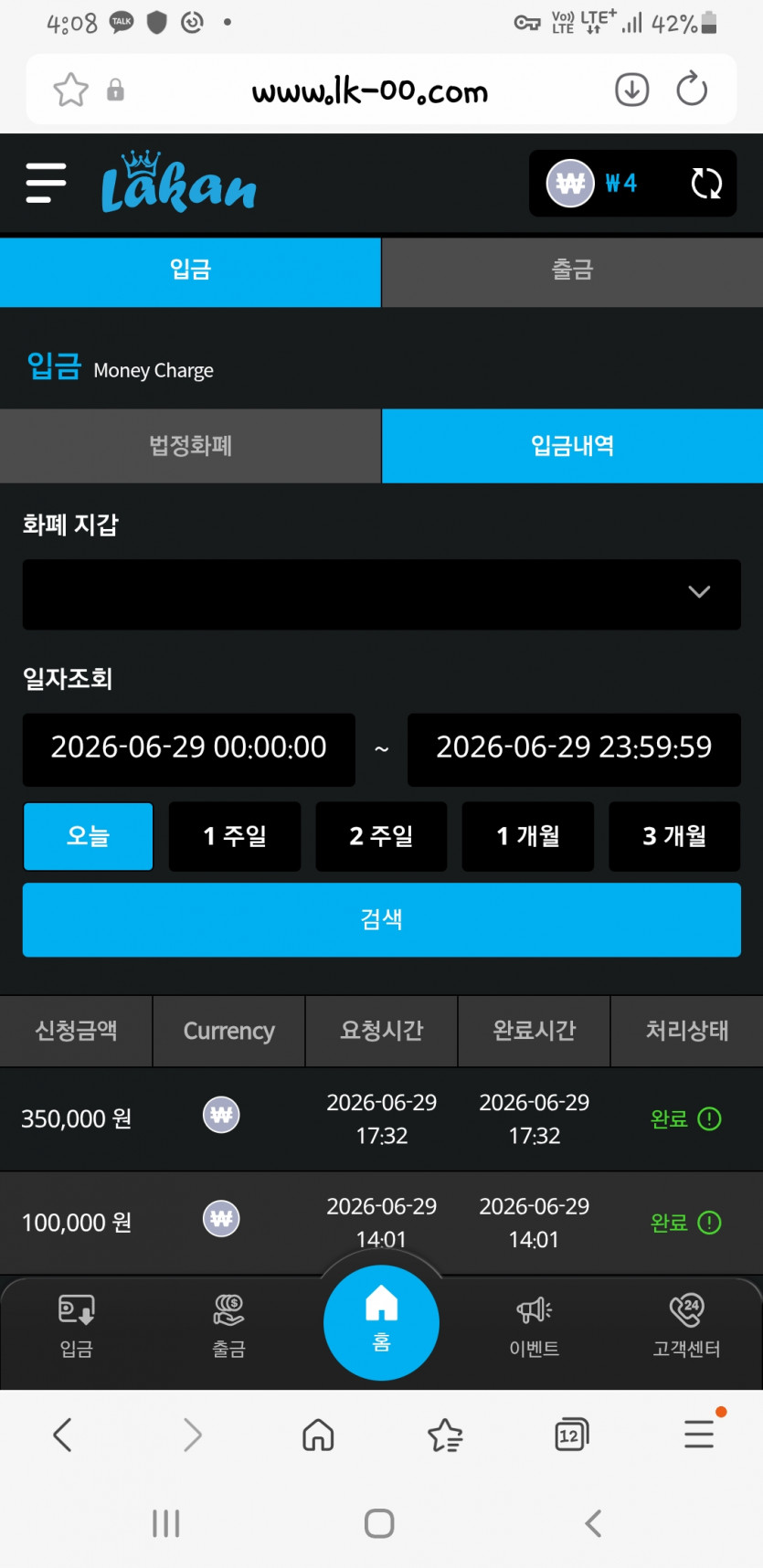Tap the 검색 search button
This screenshot has height=1568, width=763.
click(x=381, y=919)
